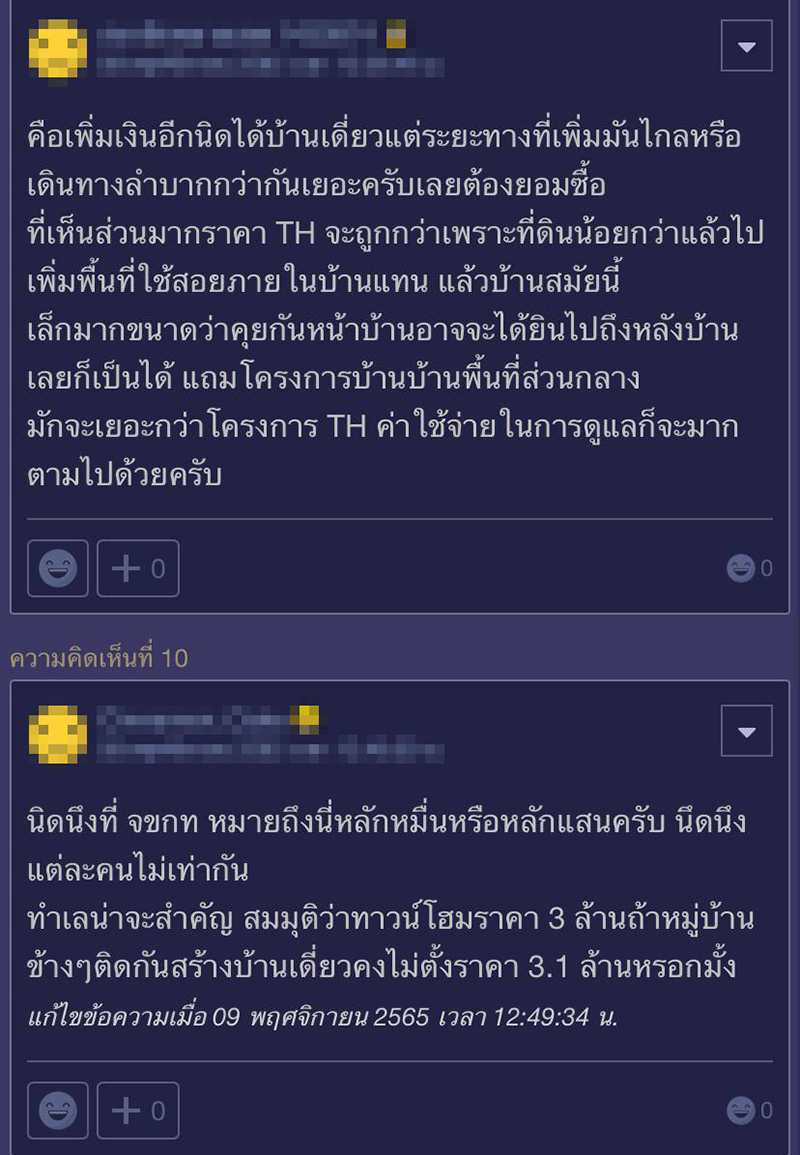
Task: Open the avatar of the first comment's author
Action: [55, 45]
